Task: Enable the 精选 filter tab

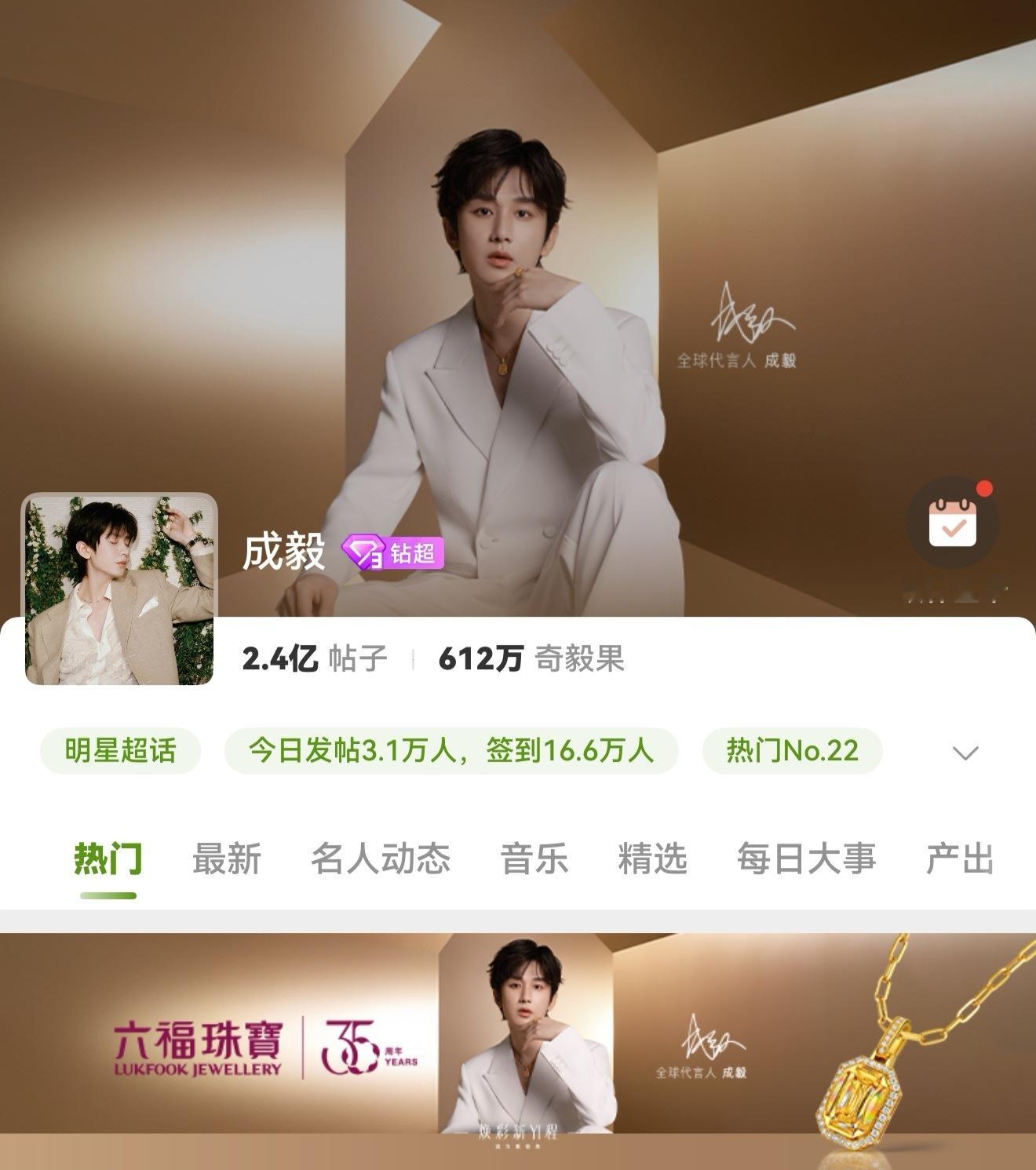Action: (x=651, y=859)
